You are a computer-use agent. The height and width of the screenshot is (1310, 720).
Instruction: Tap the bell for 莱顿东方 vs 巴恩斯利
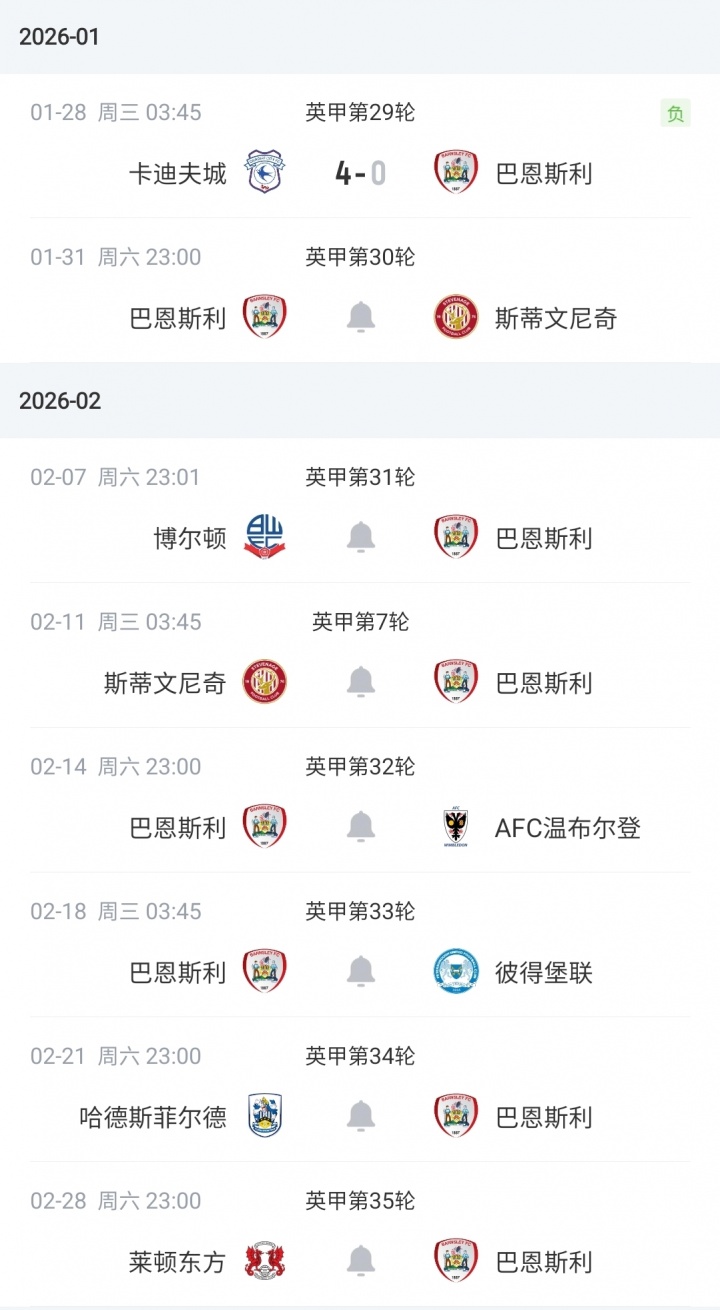[360, 1262]
